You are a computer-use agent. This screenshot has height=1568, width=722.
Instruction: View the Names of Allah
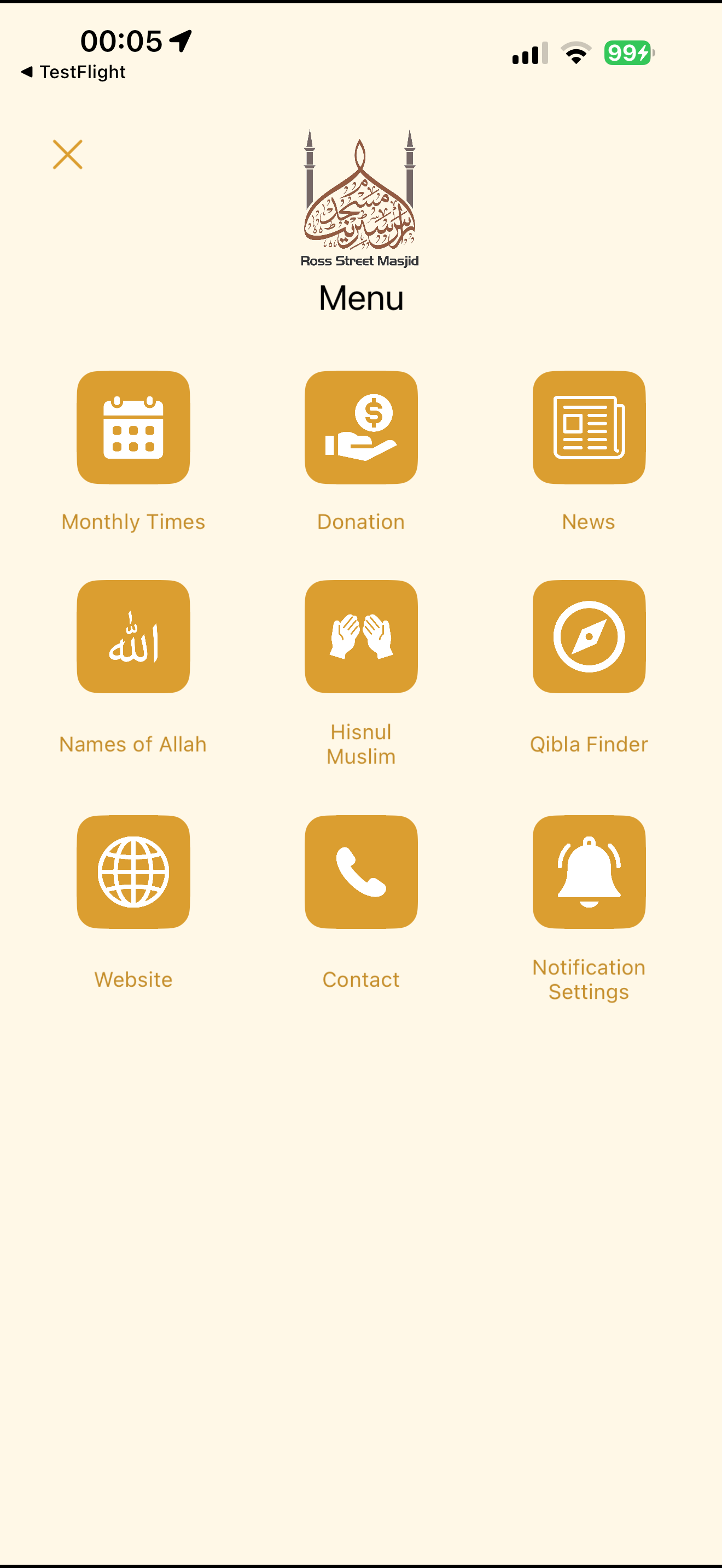133,637
